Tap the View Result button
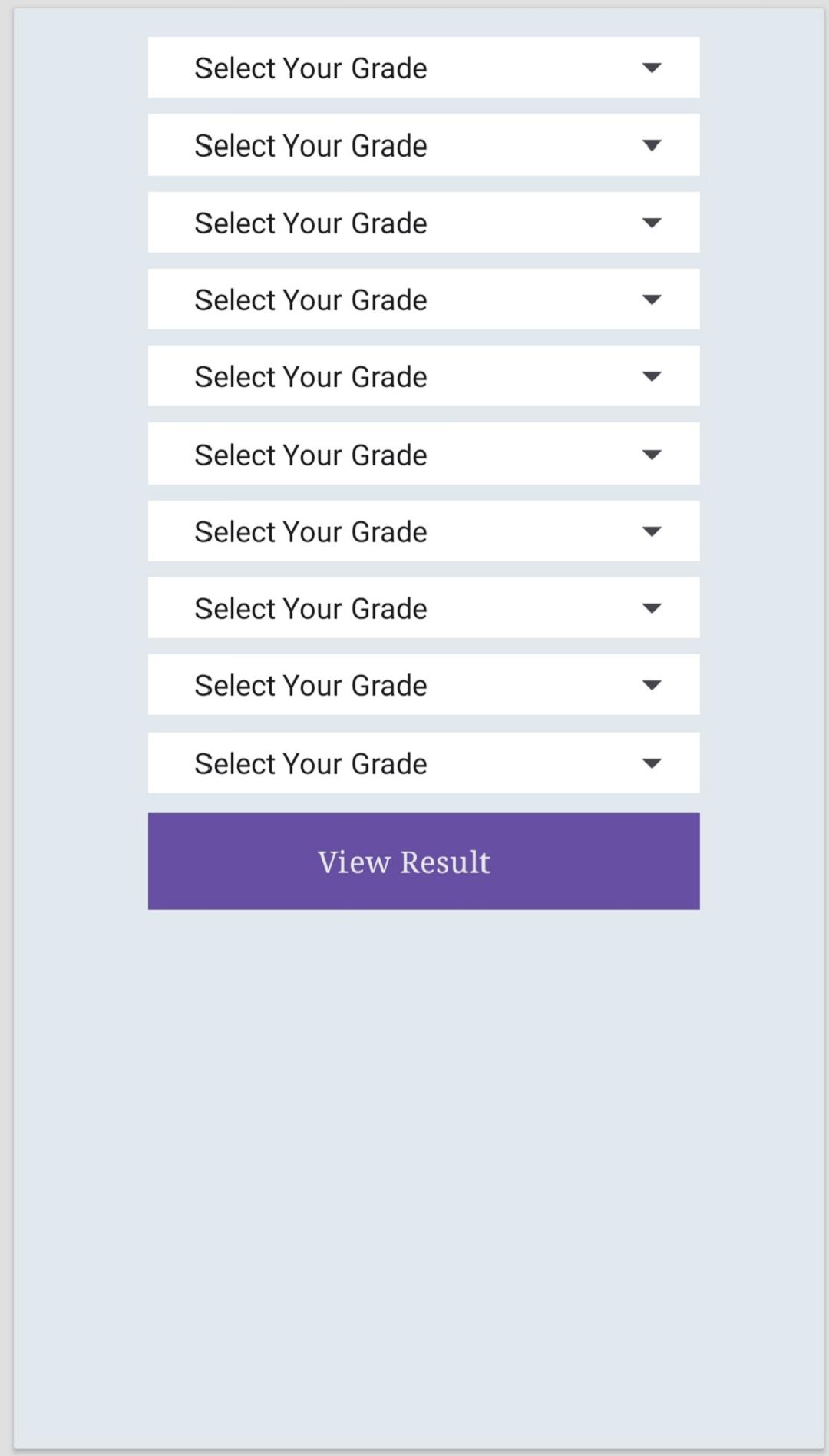The image size is (829, 1456). pos(424,862)
